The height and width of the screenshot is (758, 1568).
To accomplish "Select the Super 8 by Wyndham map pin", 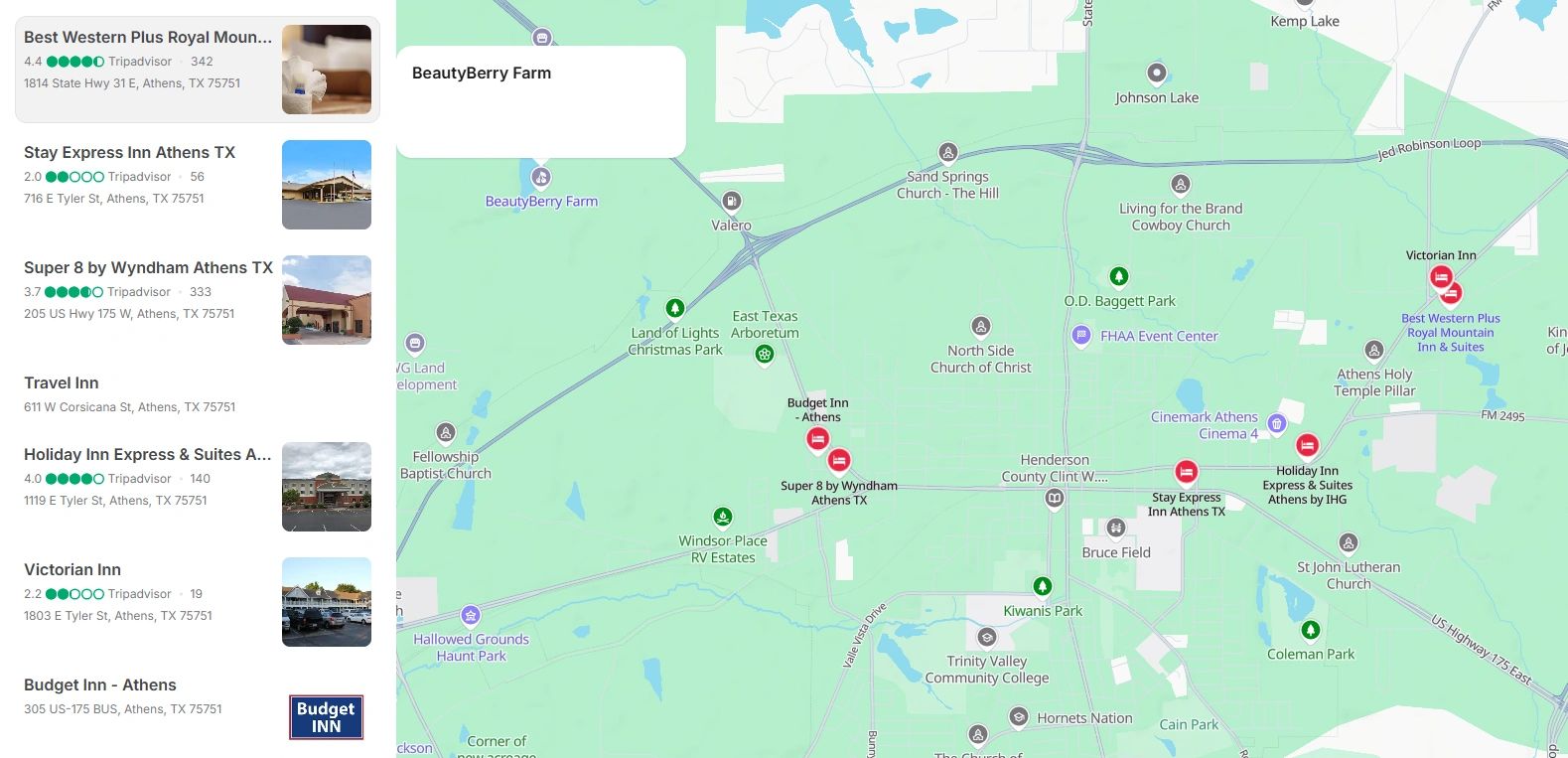I will tap(839, 460).
